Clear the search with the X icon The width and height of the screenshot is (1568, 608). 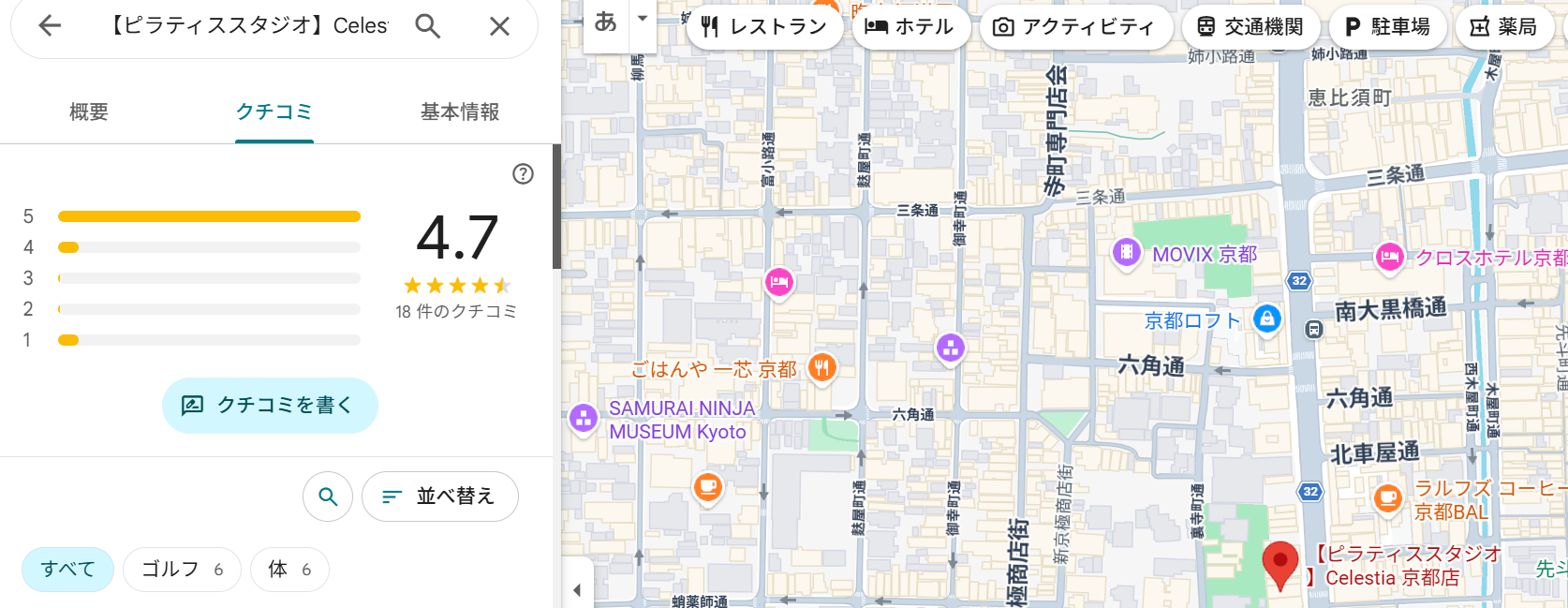tap(499, 26)
